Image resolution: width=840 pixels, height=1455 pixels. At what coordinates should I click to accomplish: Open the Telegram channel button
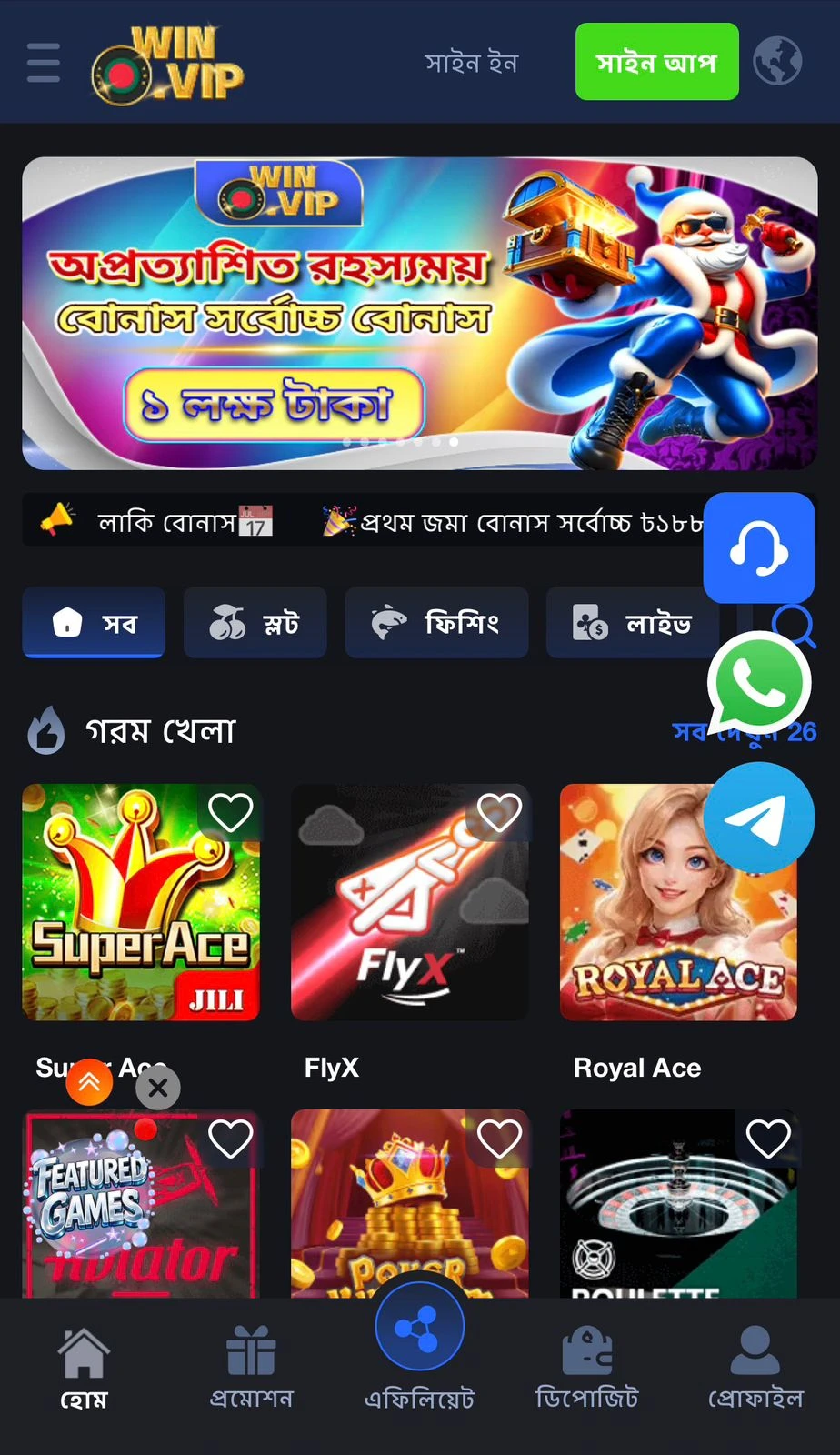pyautogui.click(x=758, y=818)
